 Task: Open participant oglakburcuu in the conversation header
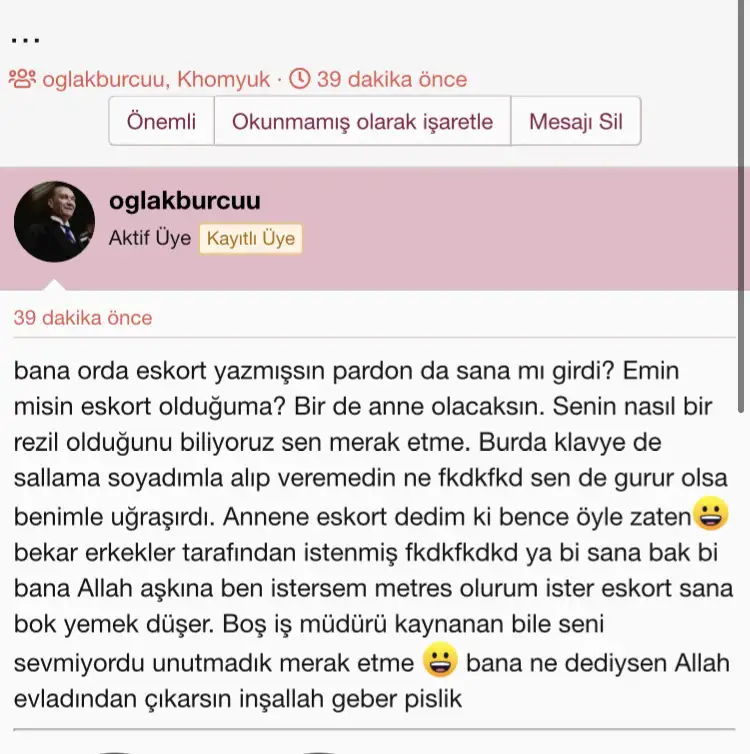click(112, 79)
